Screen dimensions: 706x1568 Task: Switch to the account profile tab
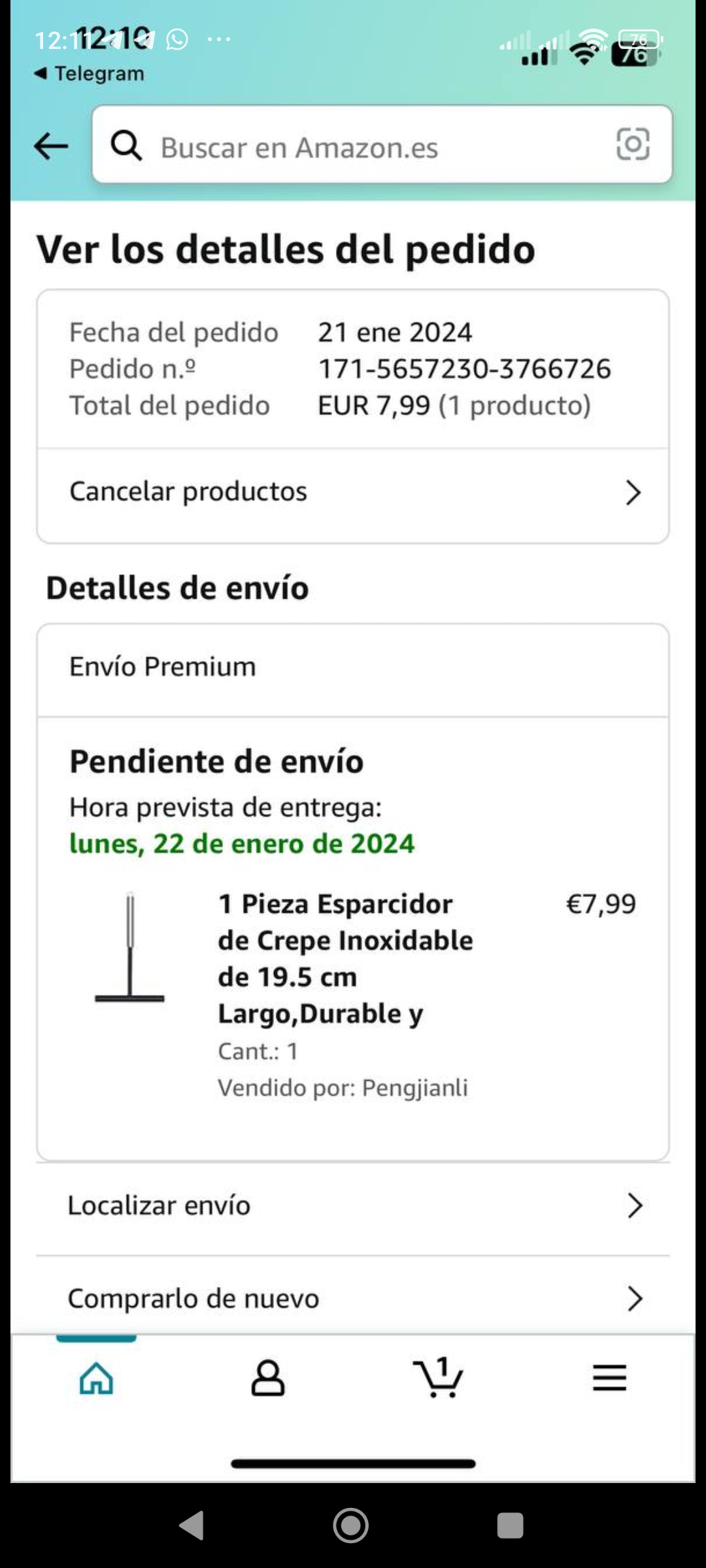268,1379
